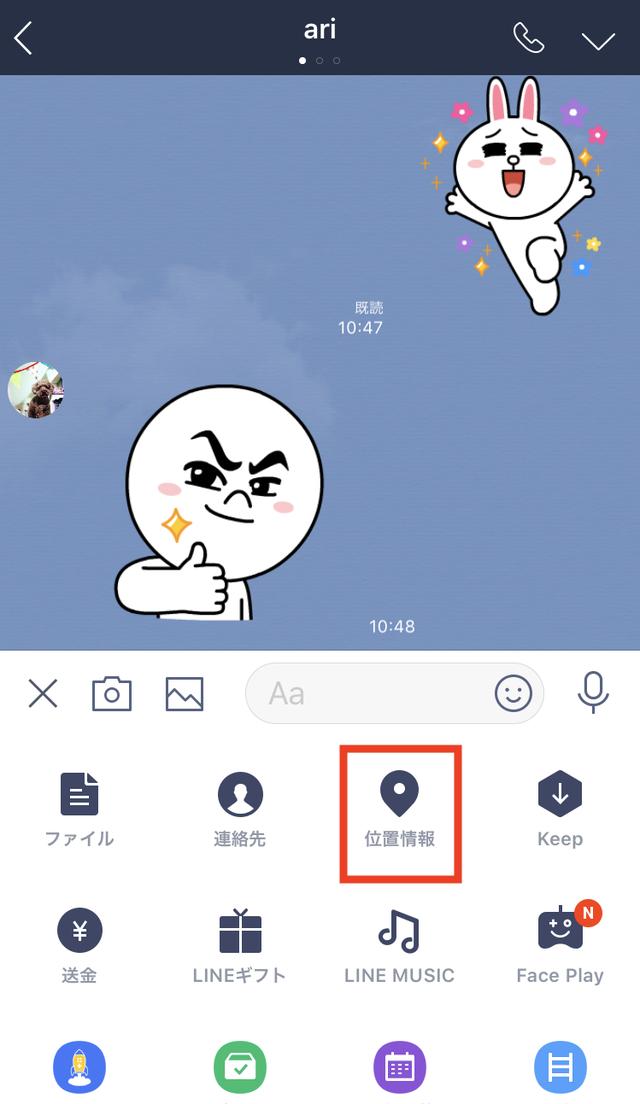Tap the blue ladder icon
640x1104 pixels.
tap(560, 1068)
